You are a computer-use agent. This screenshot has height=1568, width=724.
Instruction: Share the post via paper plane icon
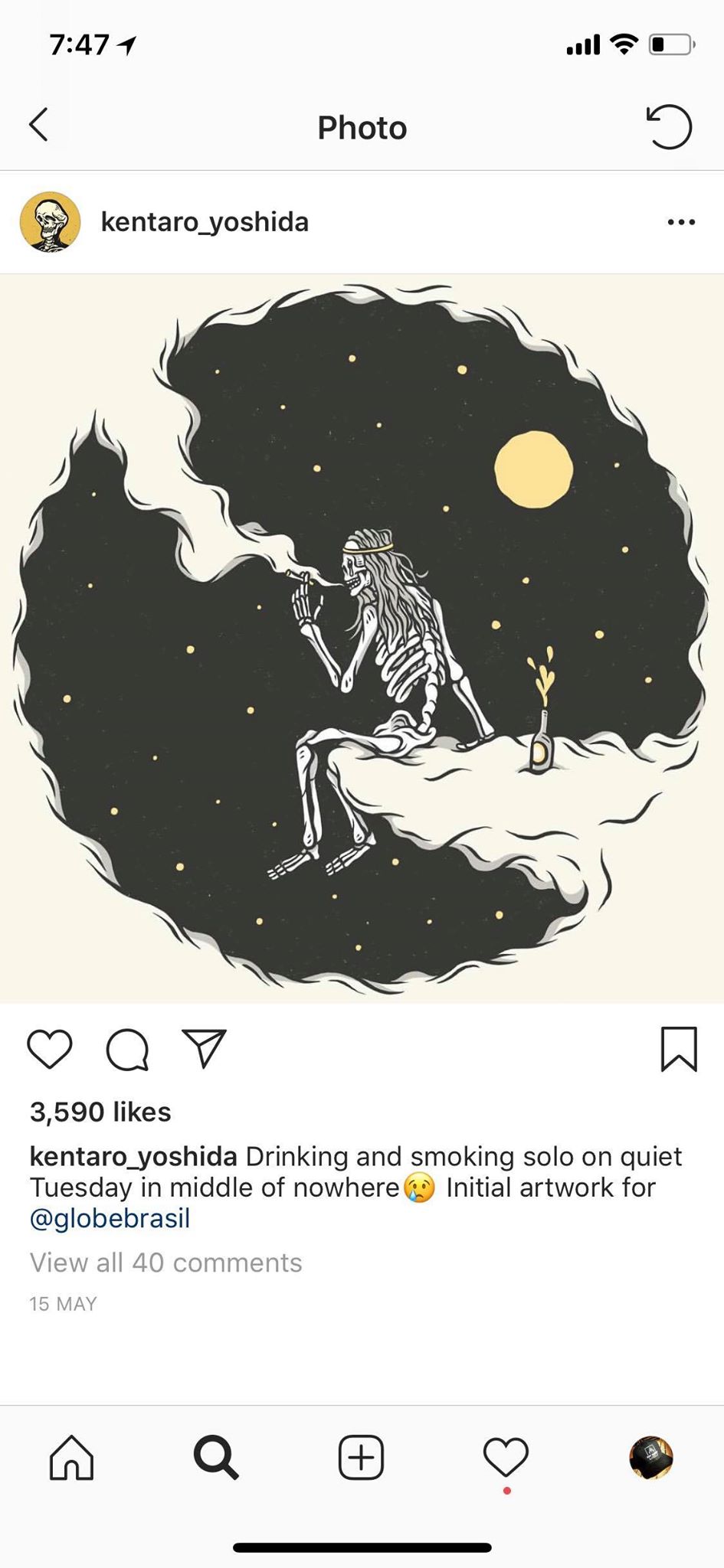[x=204, y=1047]
